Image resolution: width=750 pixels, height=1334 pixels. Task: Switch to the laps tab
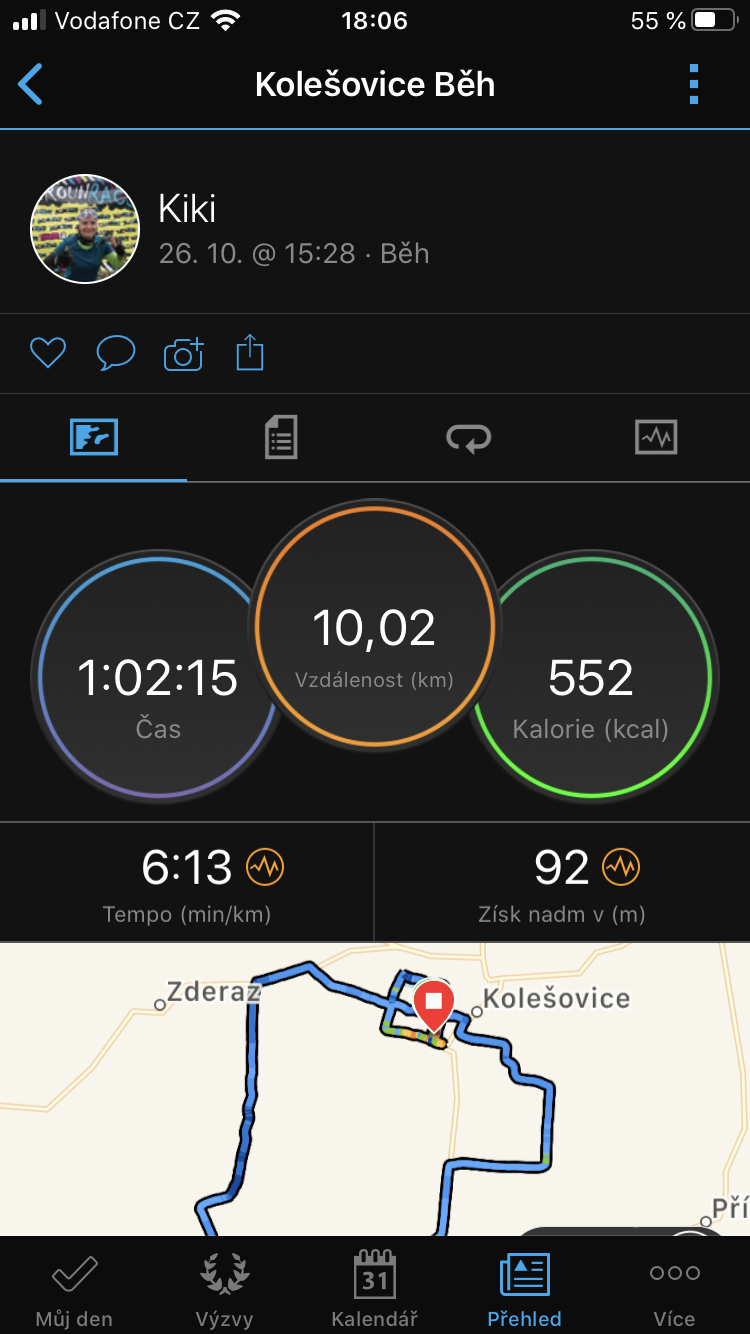(x=468, y=438)
